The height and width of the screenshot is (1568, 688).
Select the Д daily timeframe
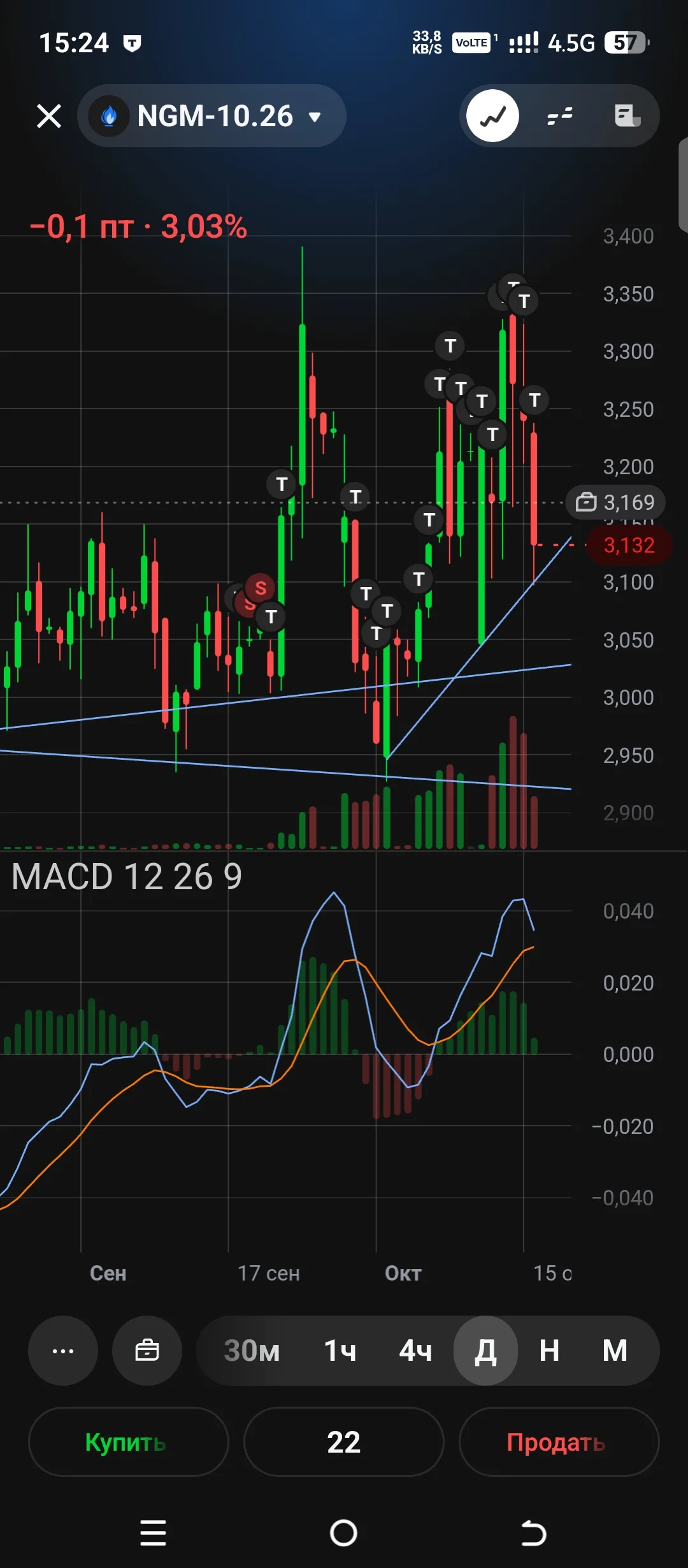(x=485, y=1350)
